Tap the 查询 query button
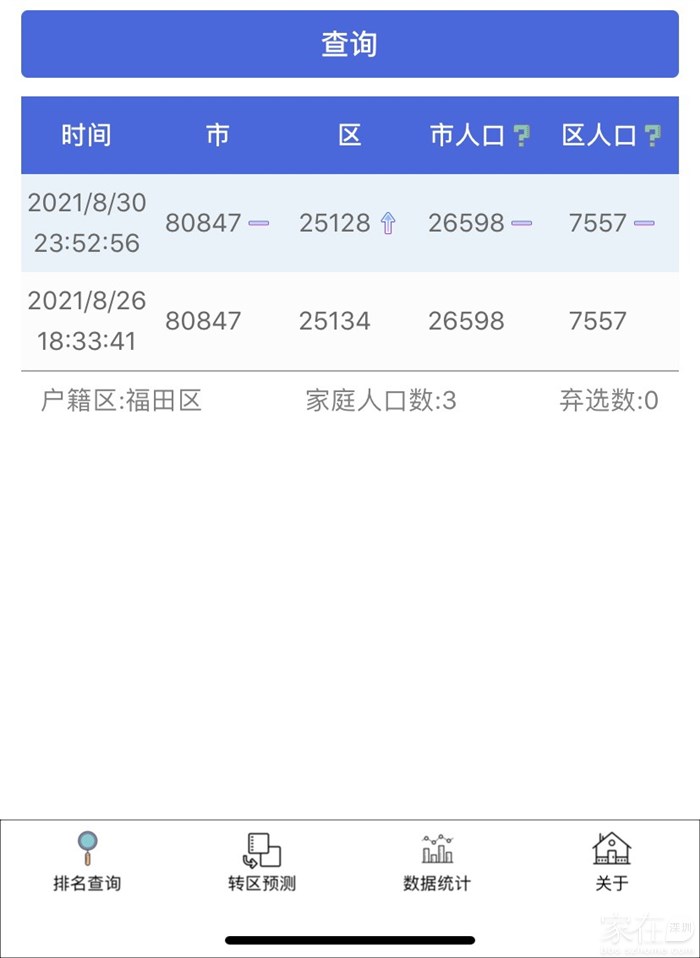The image size is (700, 958). tap(349, 44)
